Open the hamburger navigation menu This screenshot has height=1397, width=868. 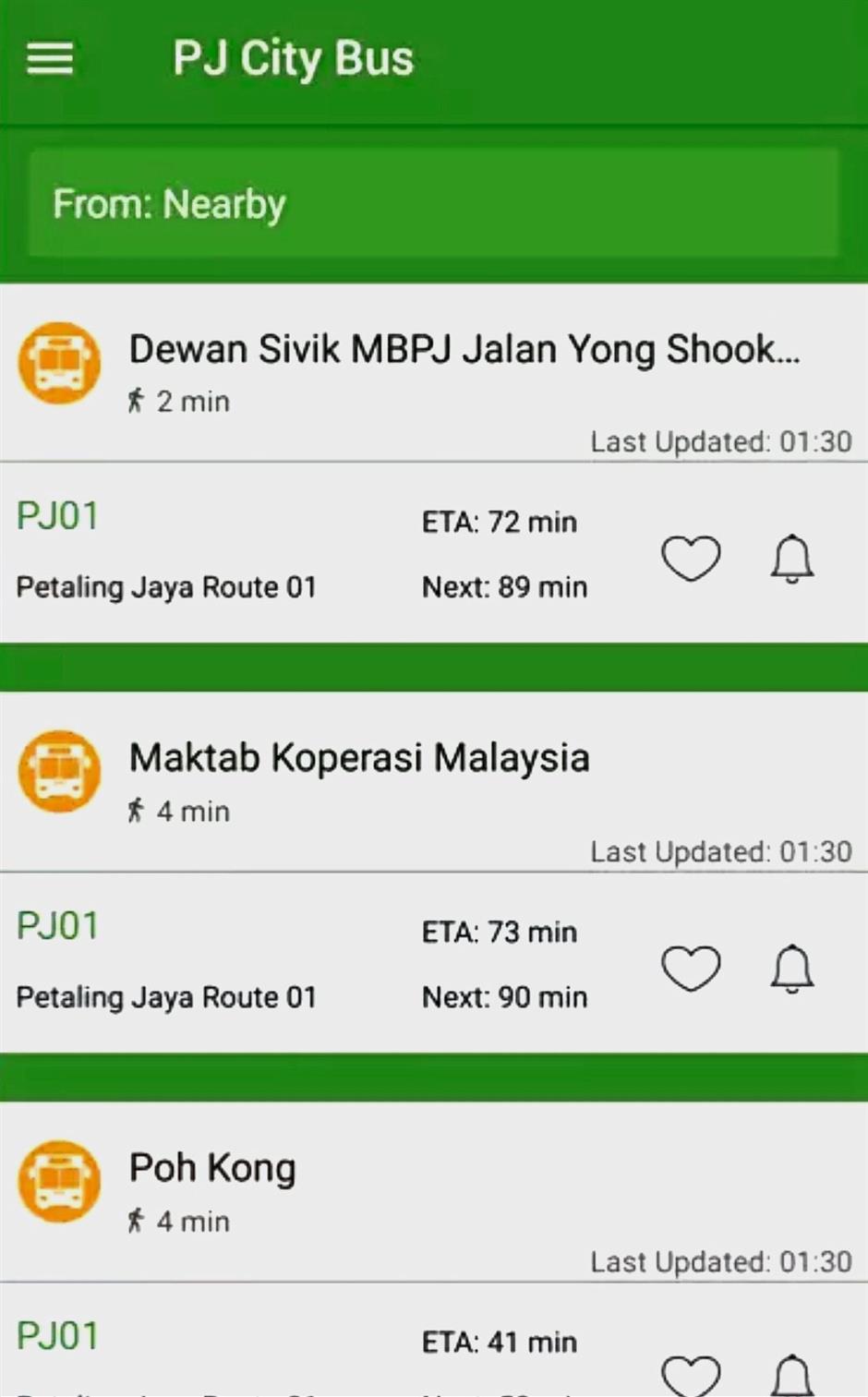coord(50,58)
